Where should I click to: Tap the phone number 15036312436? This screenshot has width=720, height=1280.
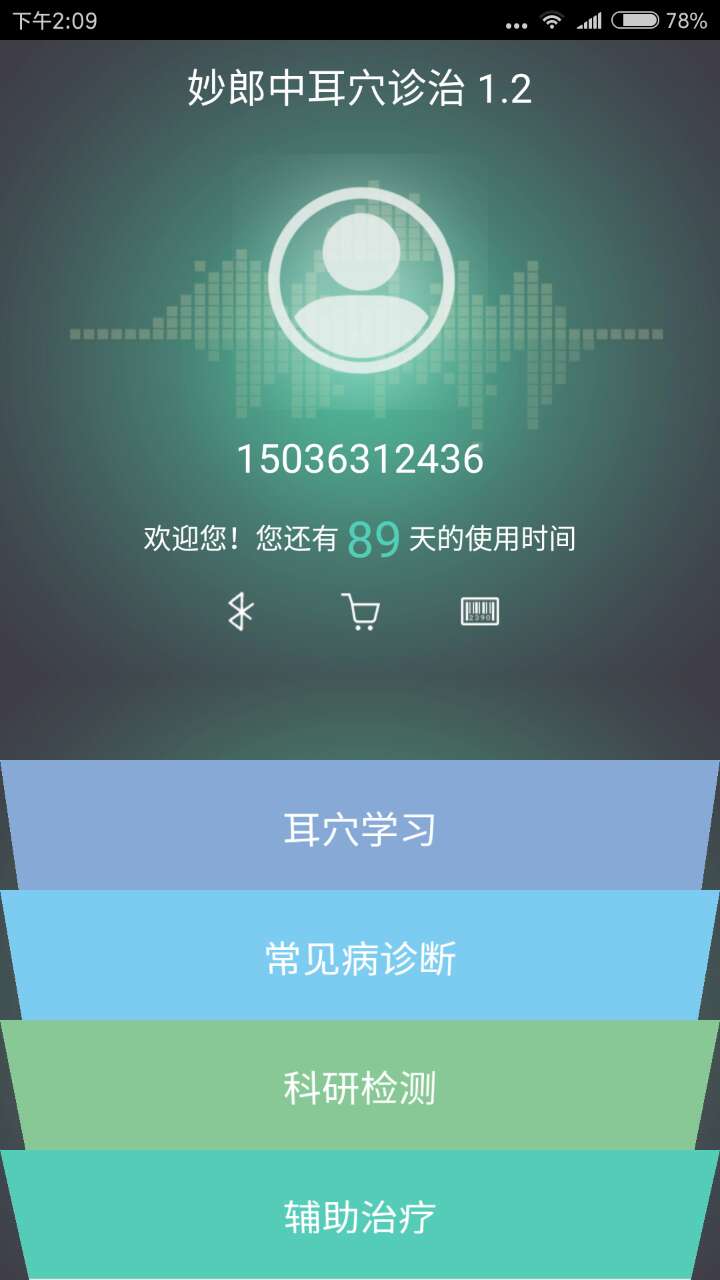(x=360, y=460)
